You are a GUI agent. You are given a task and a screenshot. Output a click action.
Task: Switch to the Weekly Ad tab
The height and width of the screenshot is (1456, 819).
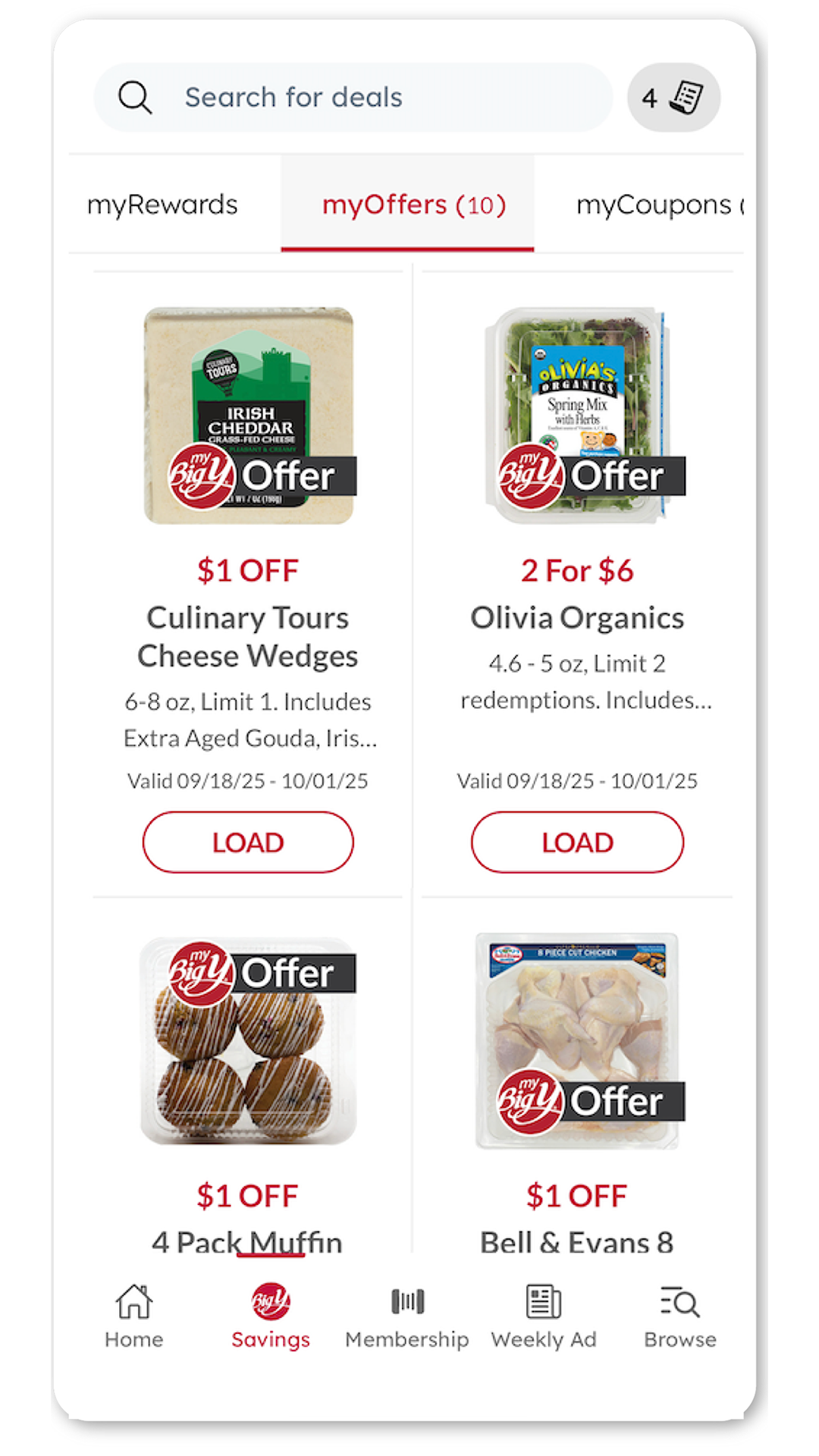pyautogui.click(x=544, y=1316)
